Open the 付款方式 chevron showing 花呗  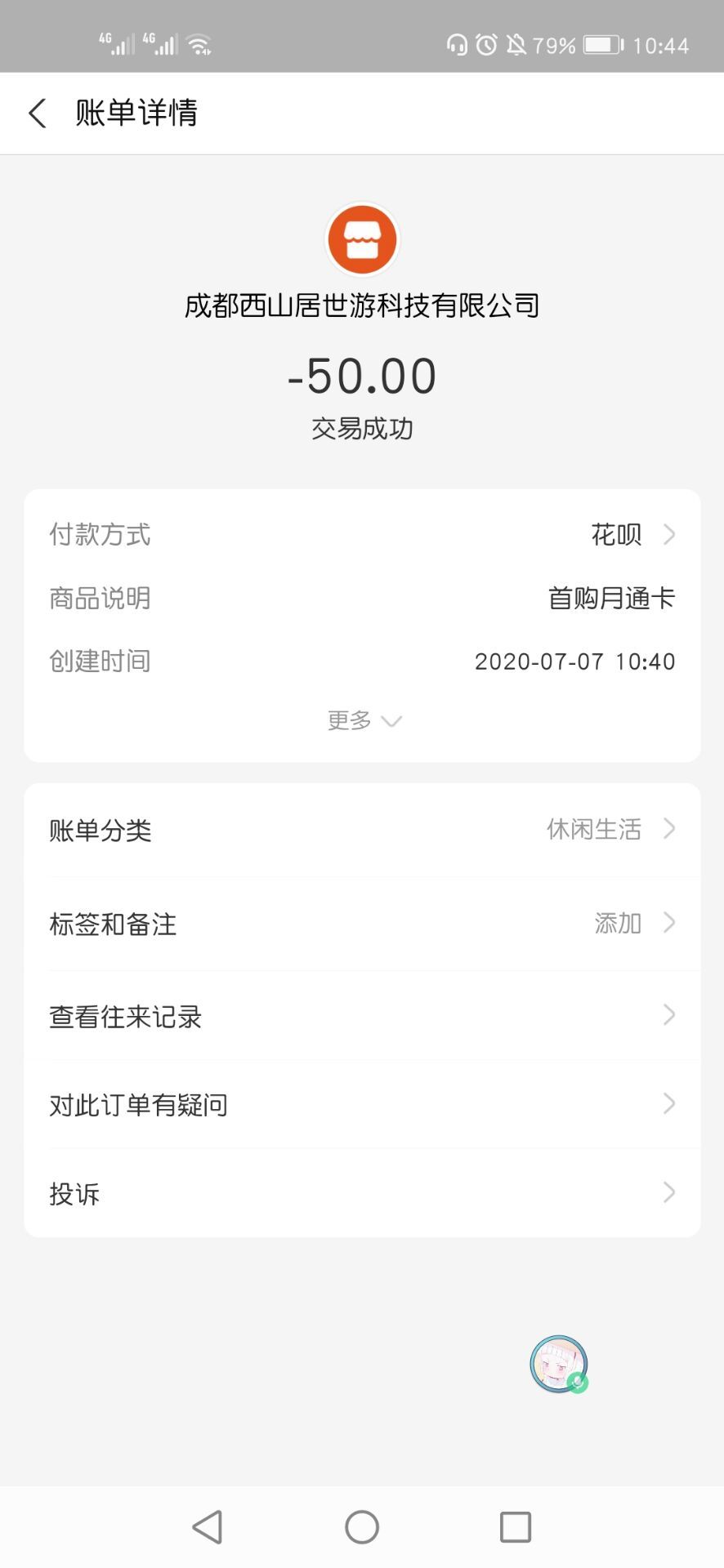[668, 535]
